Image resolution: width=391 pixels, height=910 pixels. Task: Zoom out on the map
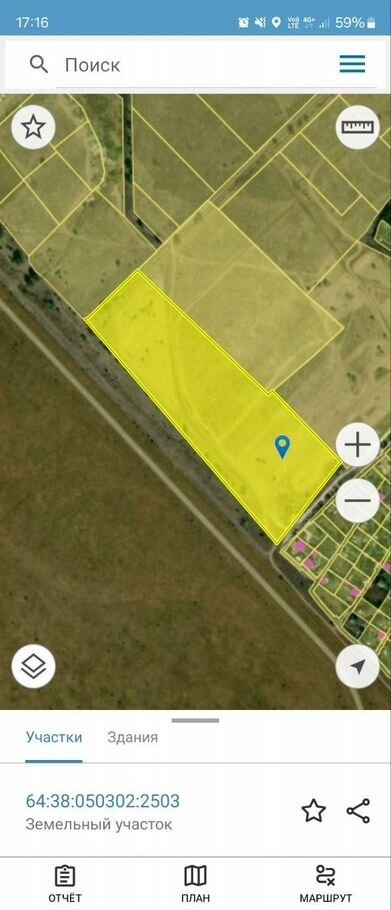click(357, 500)
